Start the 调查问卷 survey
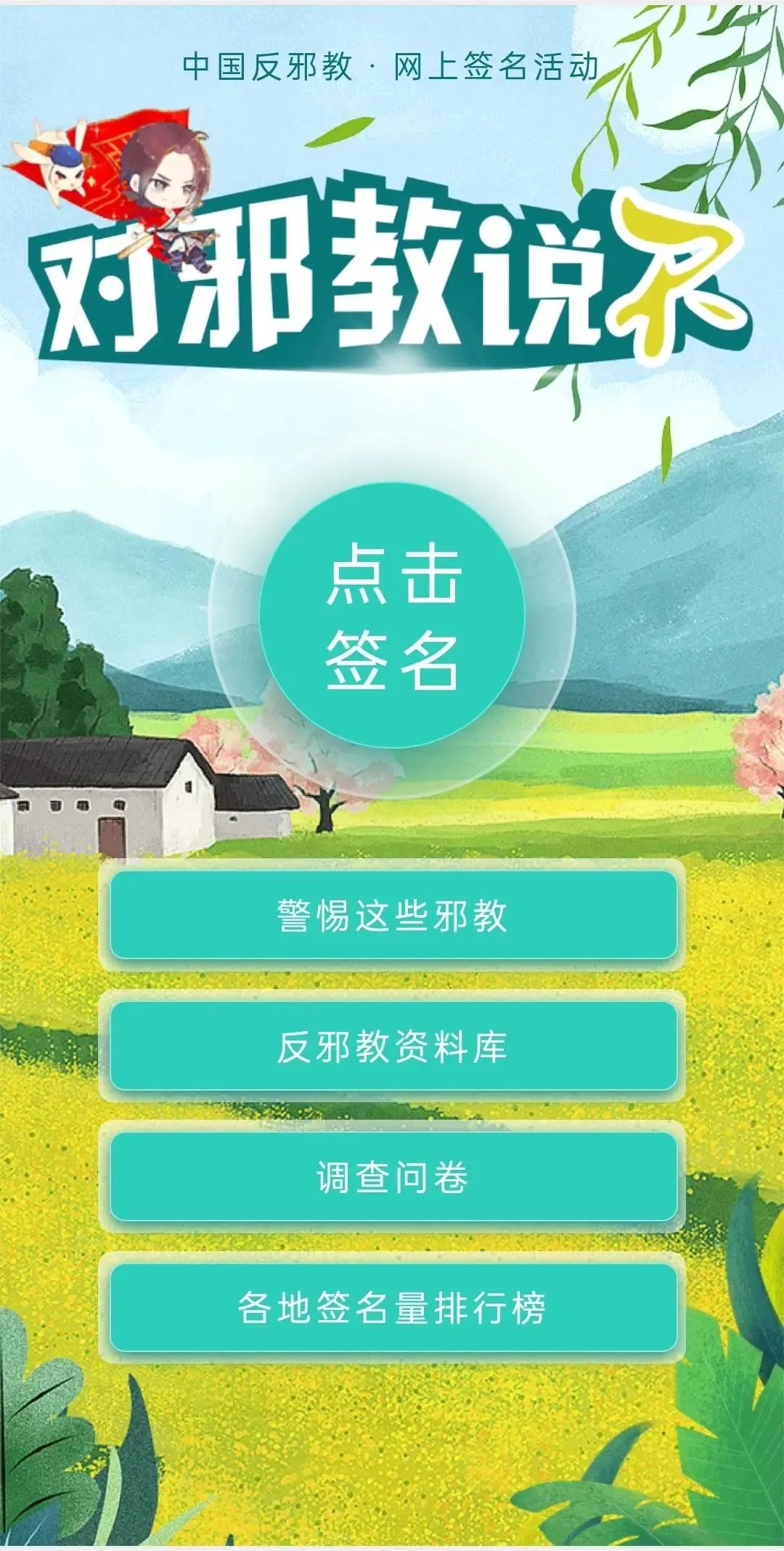The image size is (784, 1551). point(393,1177)
